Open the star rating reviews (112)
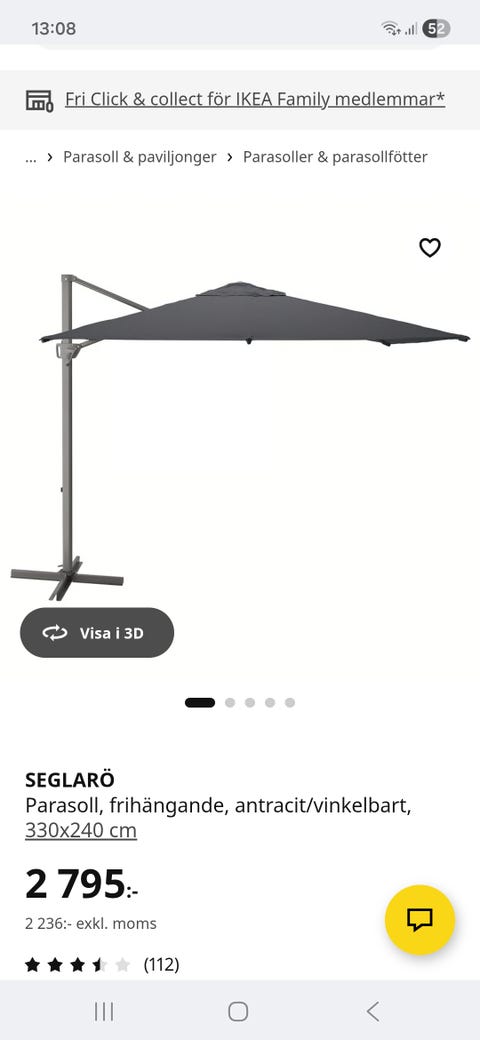 point(102,964)
